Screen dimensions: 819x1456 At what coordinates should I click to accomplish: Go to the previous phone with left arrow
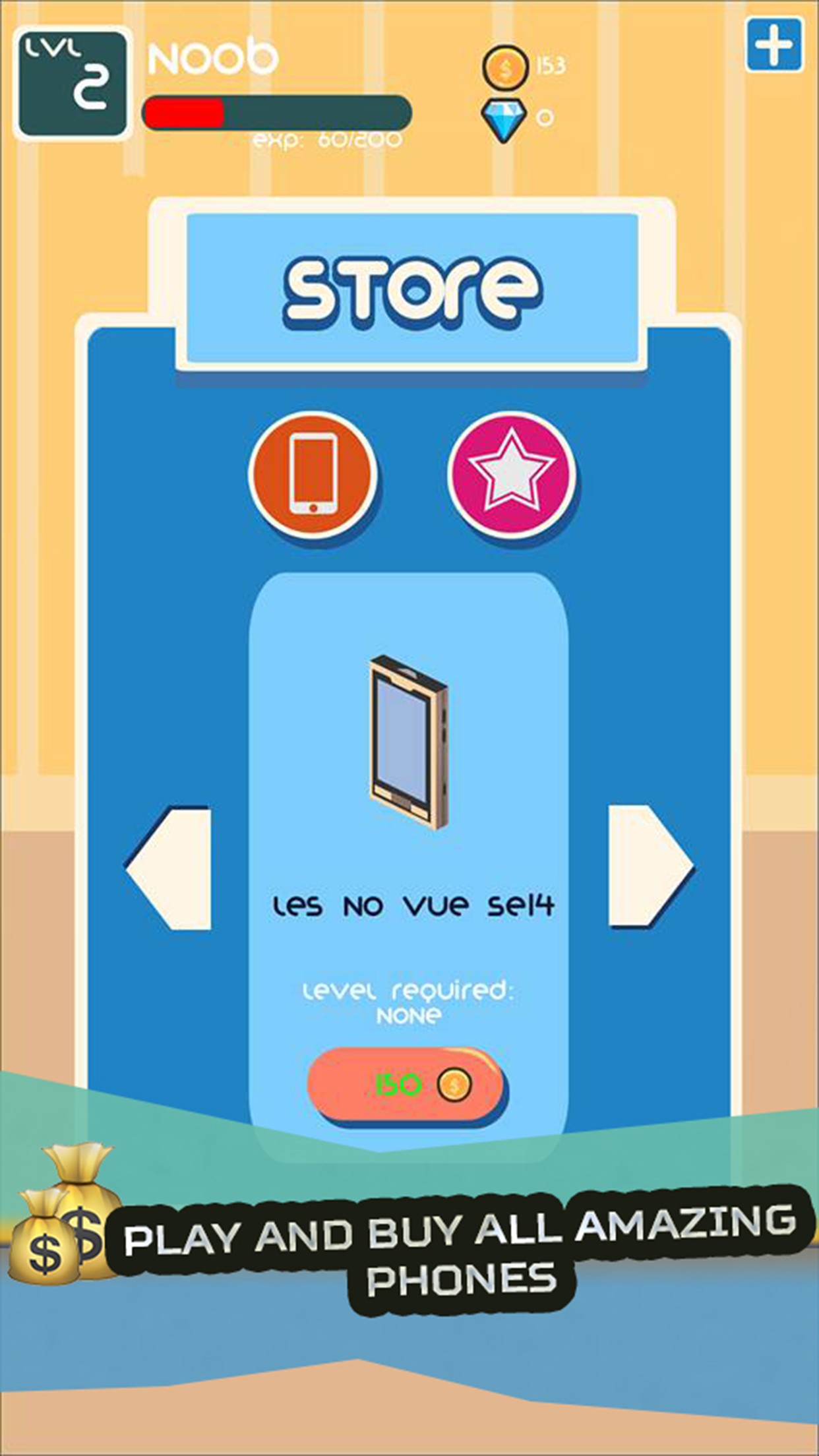(x=173, y=868)
